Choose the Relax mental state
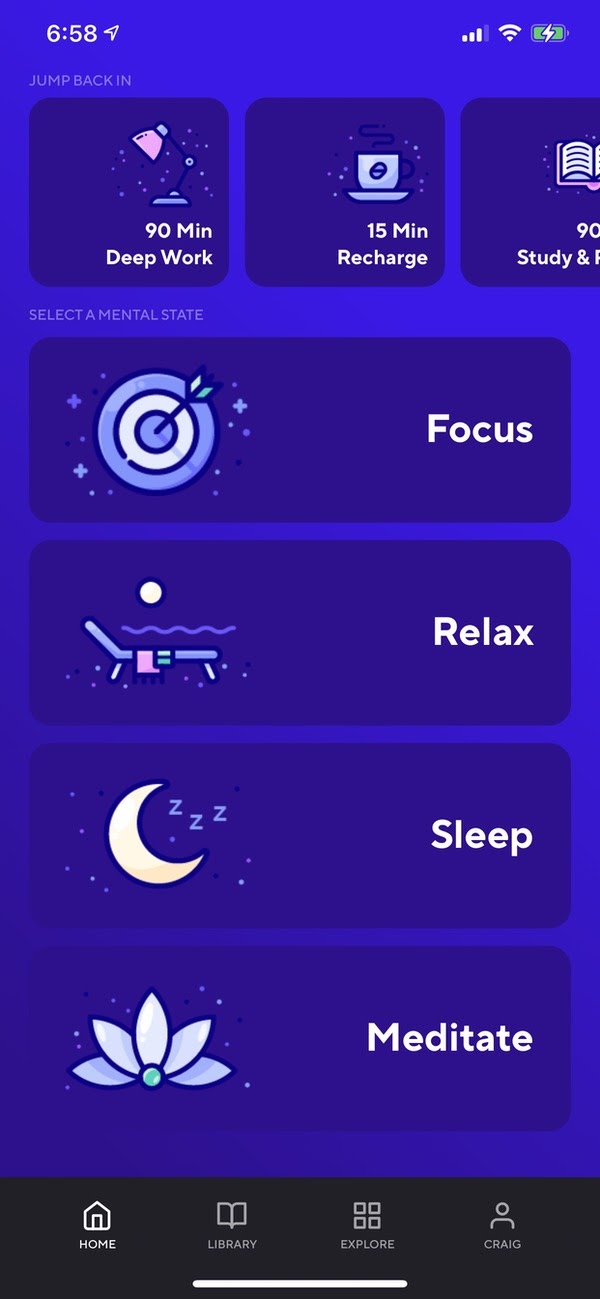600x1299 pixels. pyautogui.click(x=300, y=632)
